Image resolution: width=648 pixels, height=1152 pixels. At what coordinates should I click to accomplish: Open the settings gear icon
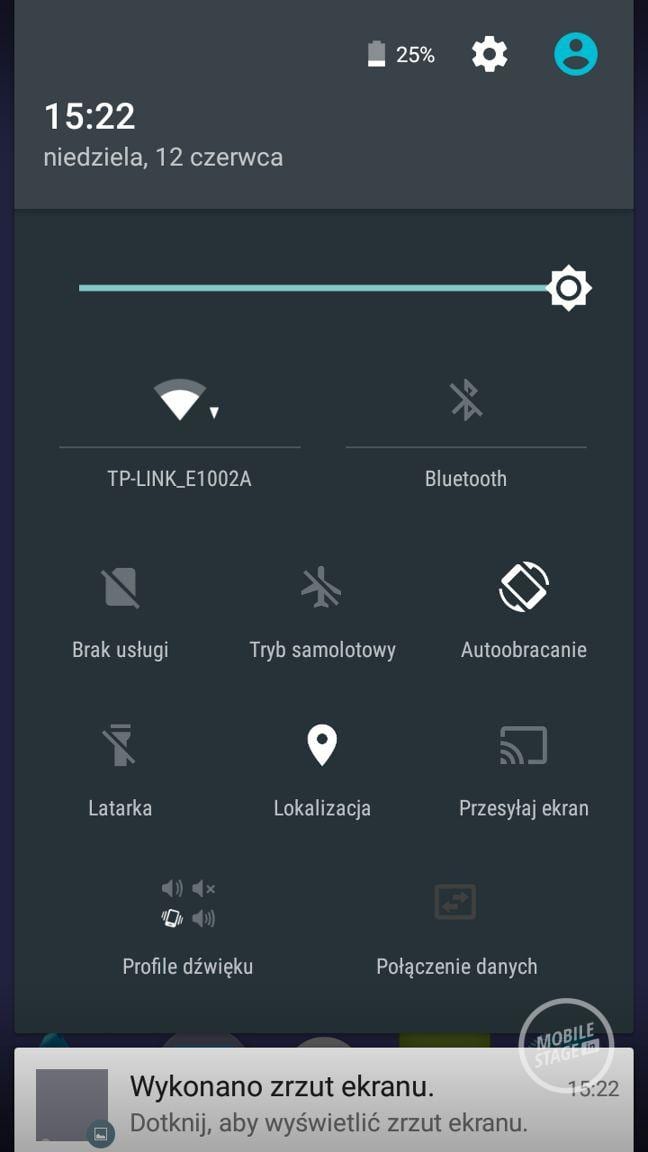click(x=489, y=54)
